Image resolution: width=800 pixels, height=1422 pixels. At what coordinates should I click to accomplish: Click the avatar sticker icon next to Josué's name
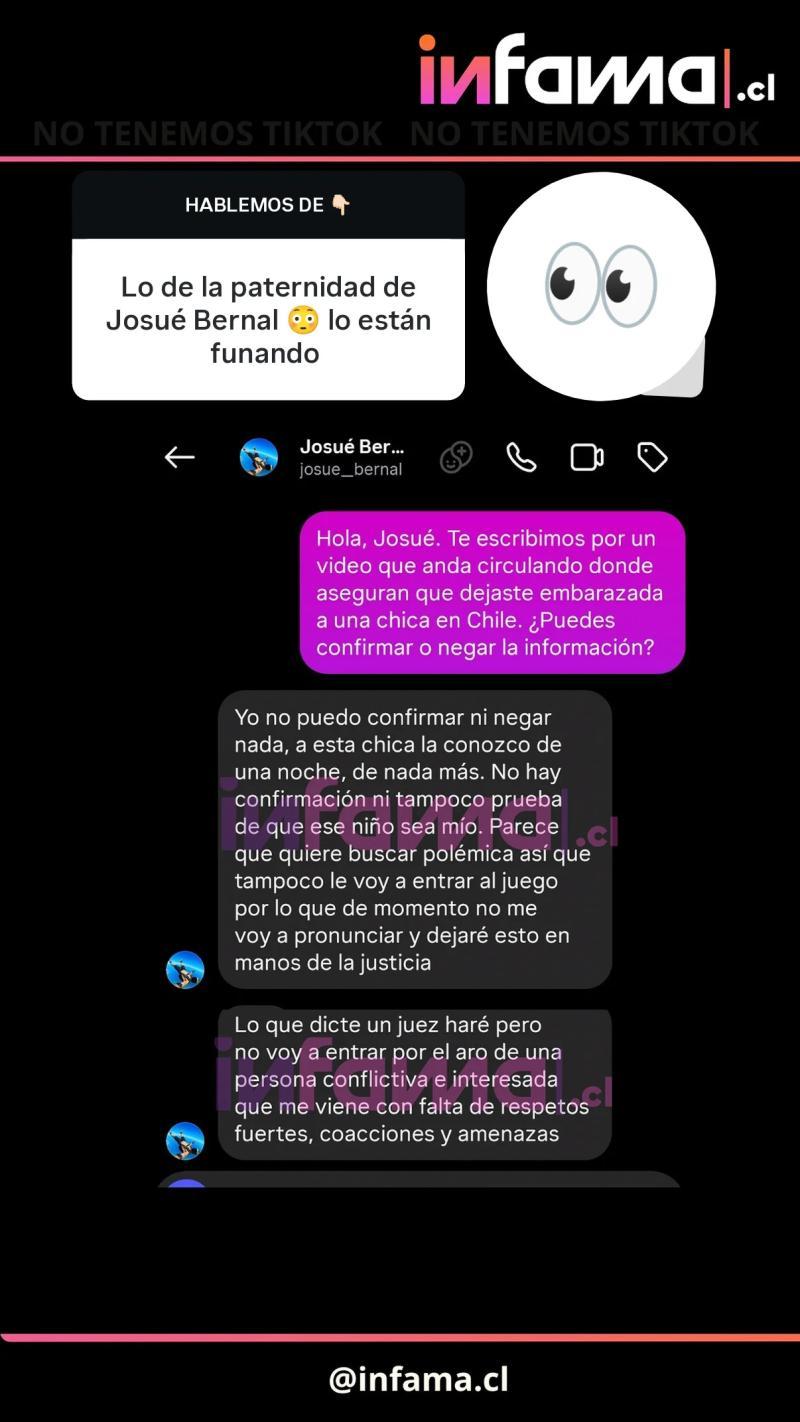tap(455, 457)
